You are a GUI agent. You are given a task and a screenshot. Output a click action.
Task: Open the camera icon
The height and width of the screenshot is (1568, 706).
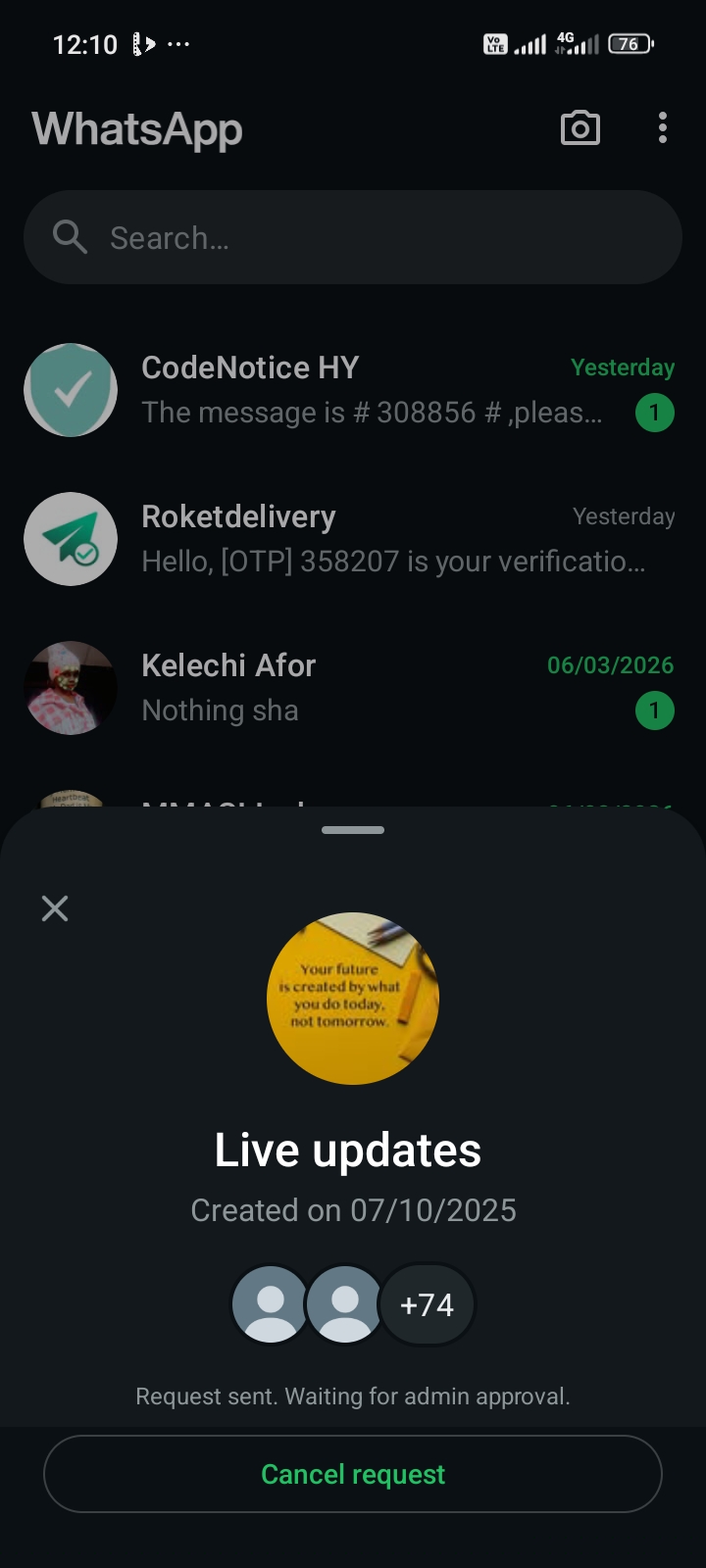(x=580, y=128)
